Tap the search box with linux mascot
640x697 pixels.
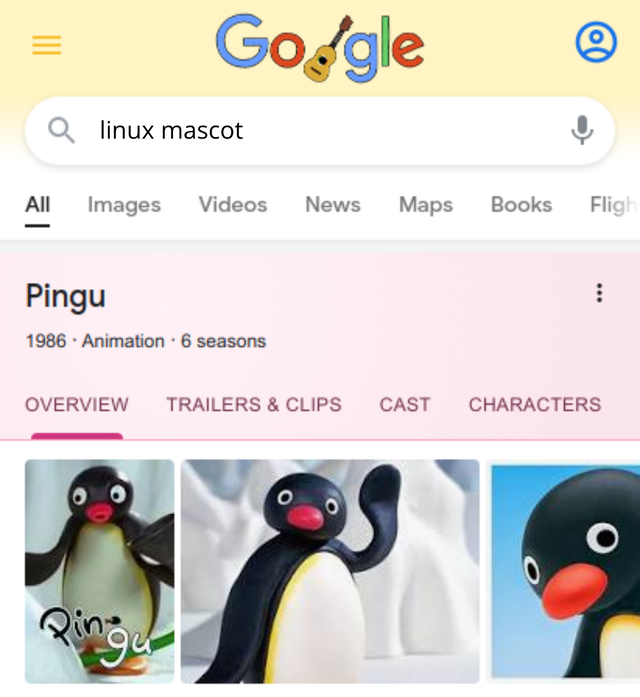pyautogui.click(x=320, y=130)
